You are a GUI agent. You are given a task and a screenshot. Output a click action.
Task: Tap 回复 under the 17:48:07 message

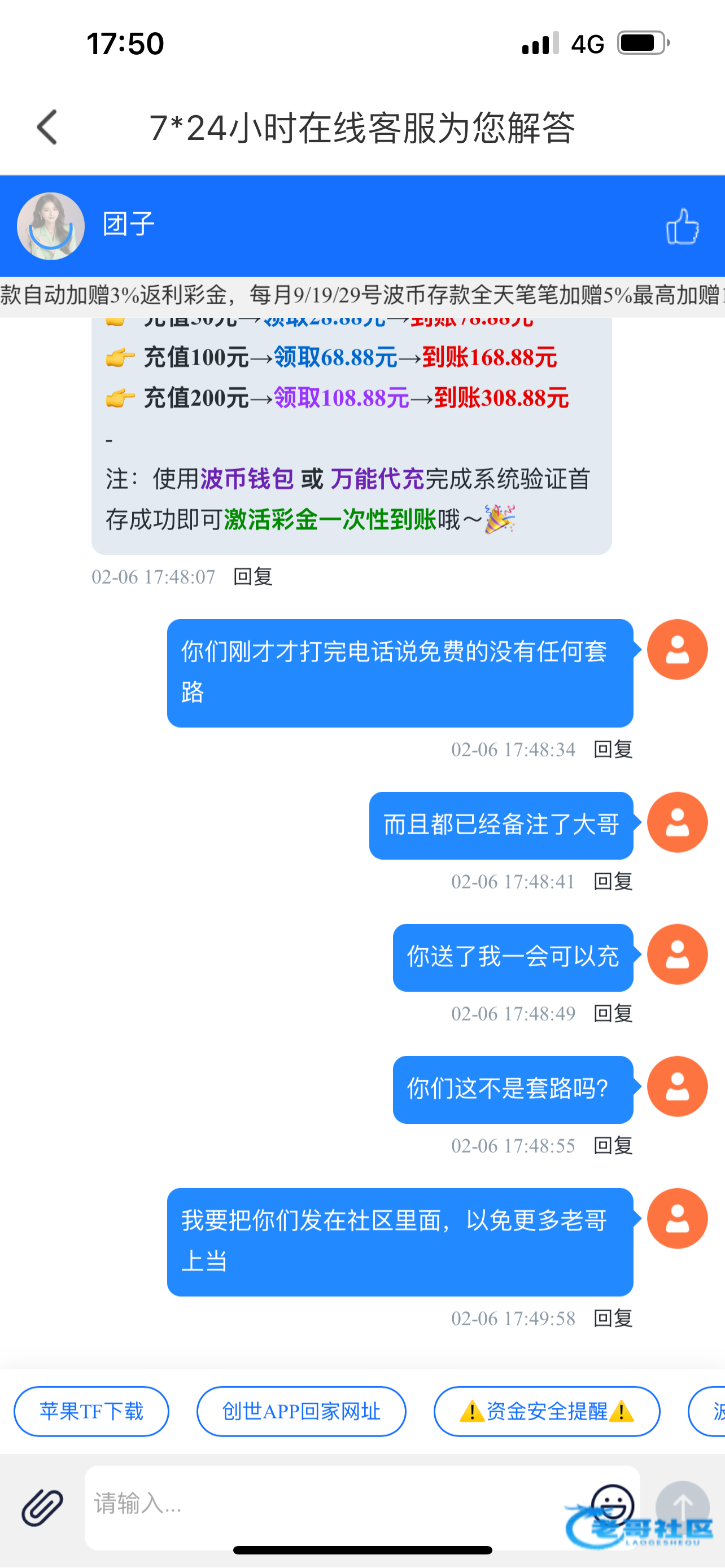(252, 576)
